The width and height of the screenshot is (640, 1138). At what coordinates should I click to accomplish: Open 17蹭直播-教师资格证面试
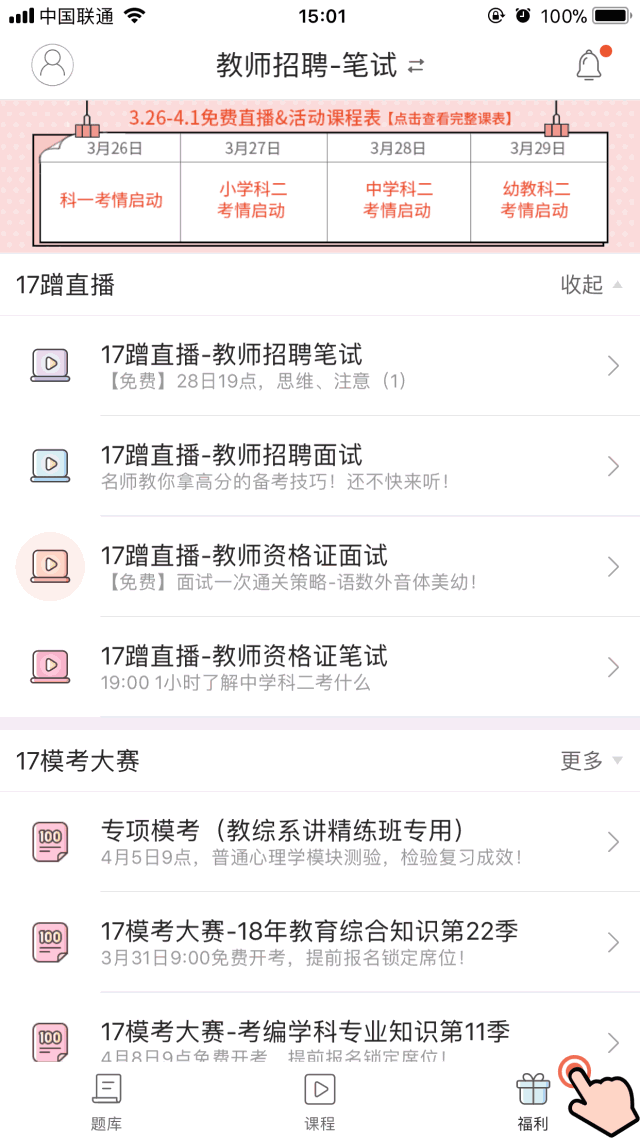point(320,566)
